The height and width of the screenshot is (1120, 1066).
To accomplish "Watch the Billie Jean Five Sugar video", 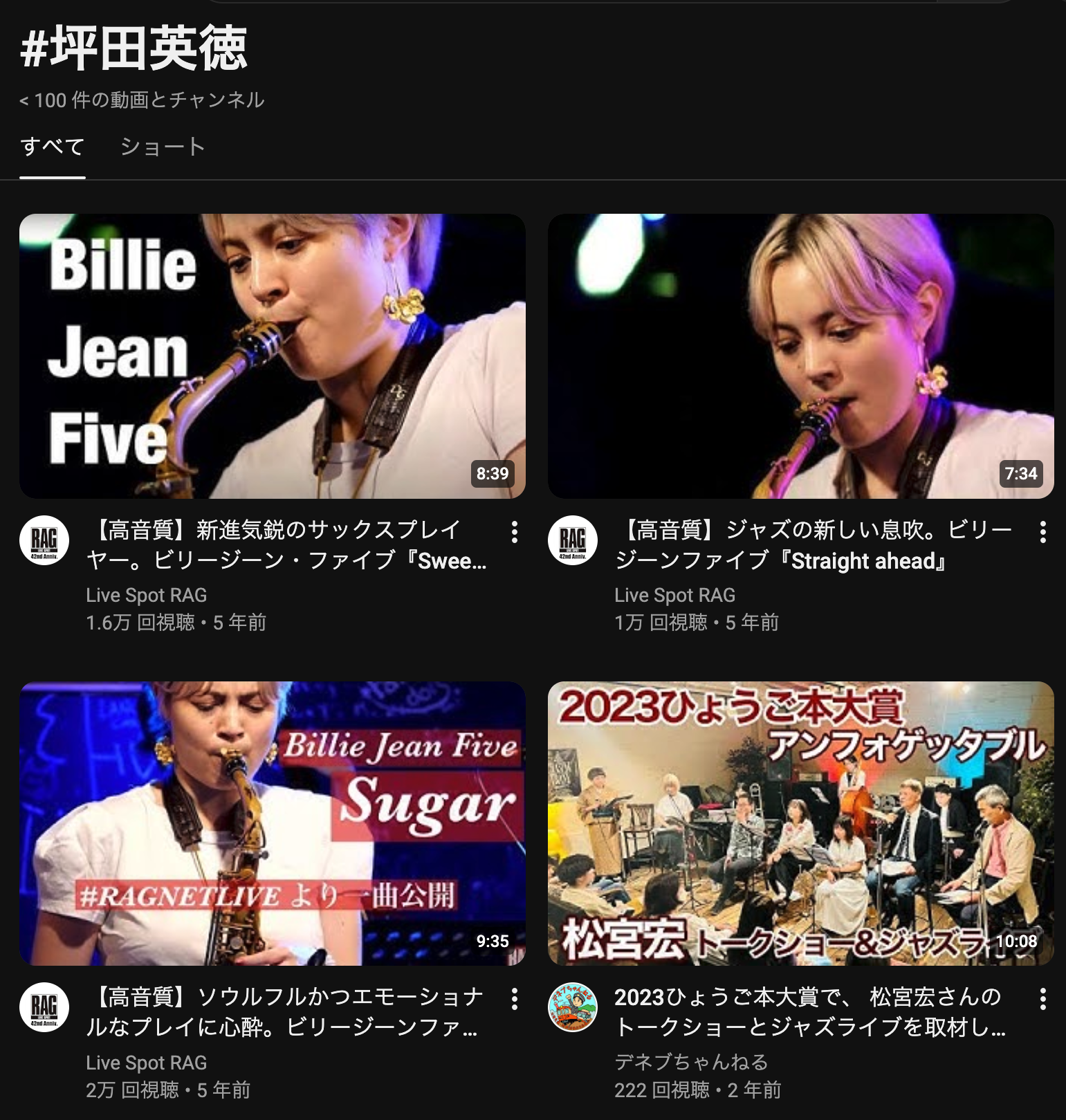I will tap(273, 823).
